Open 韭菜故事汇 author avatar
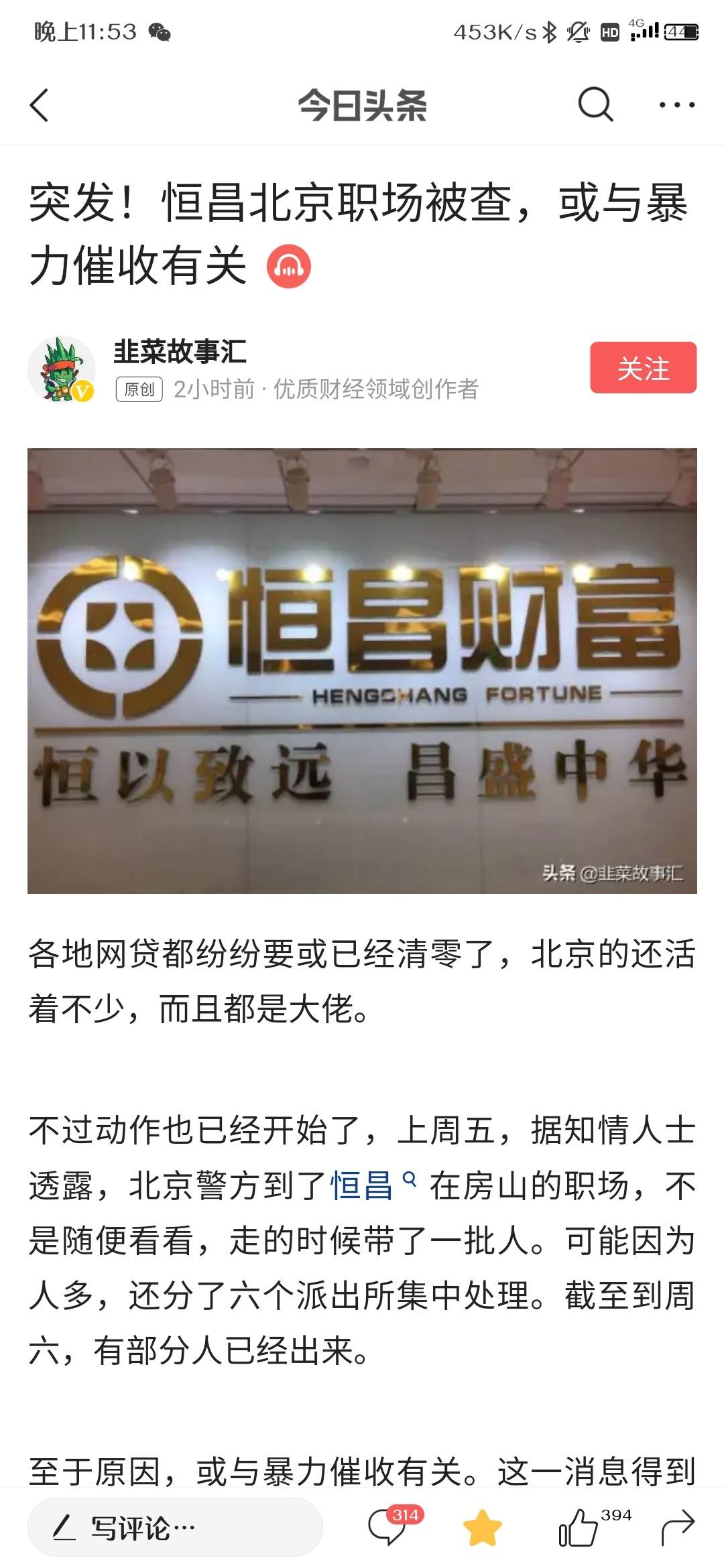 [x=62, y=370]
